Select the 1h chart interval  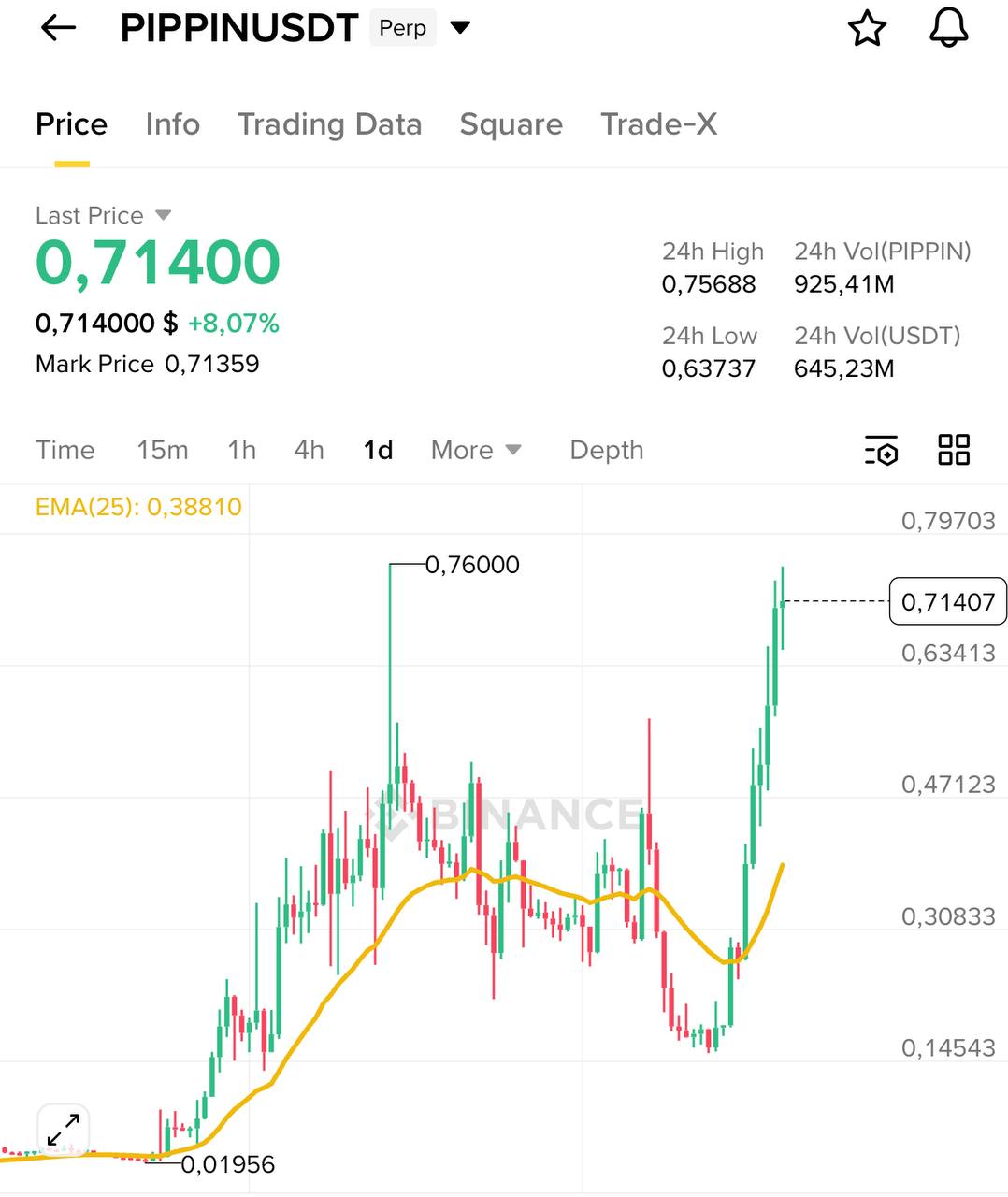(241, 451)
